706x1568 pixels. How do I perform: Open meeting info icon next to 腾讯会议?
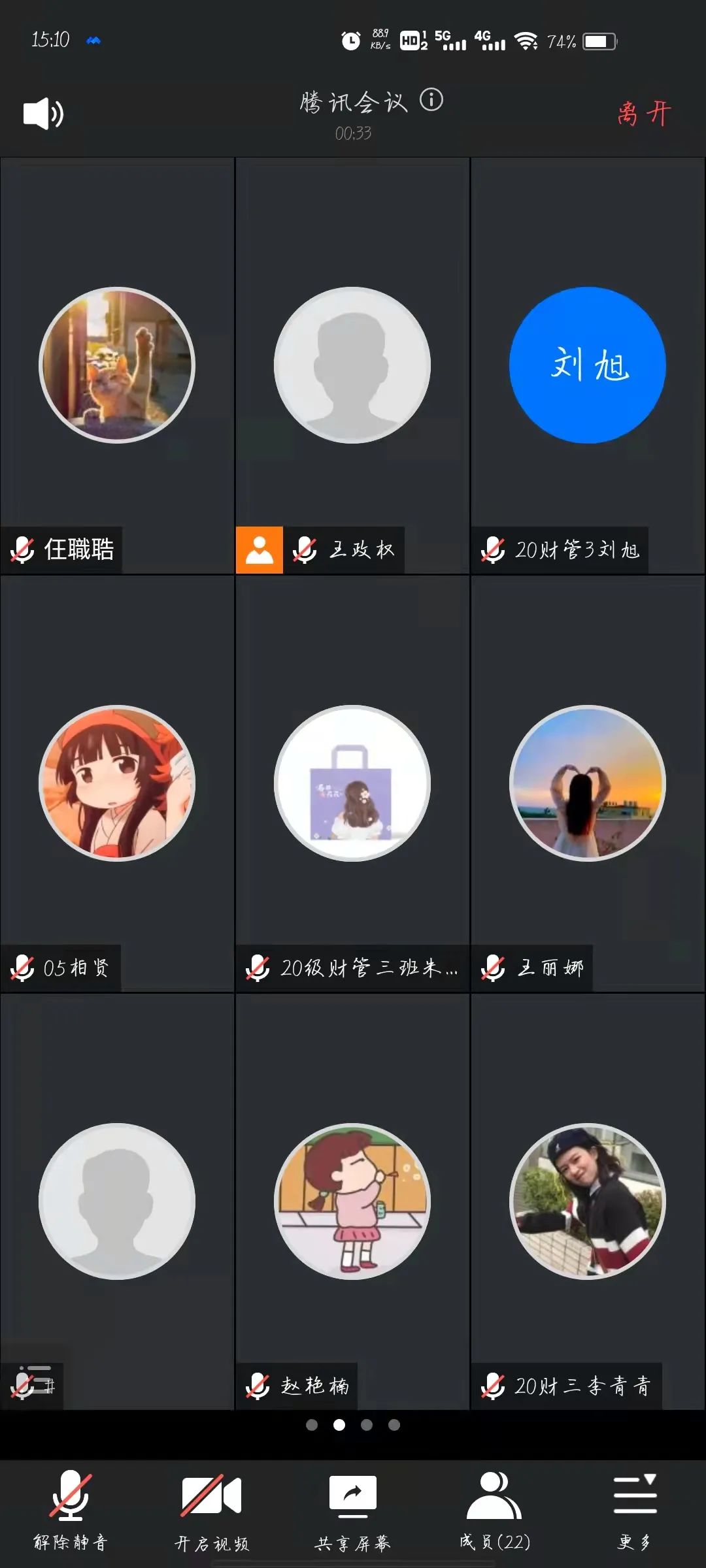(x=431, y=101)
